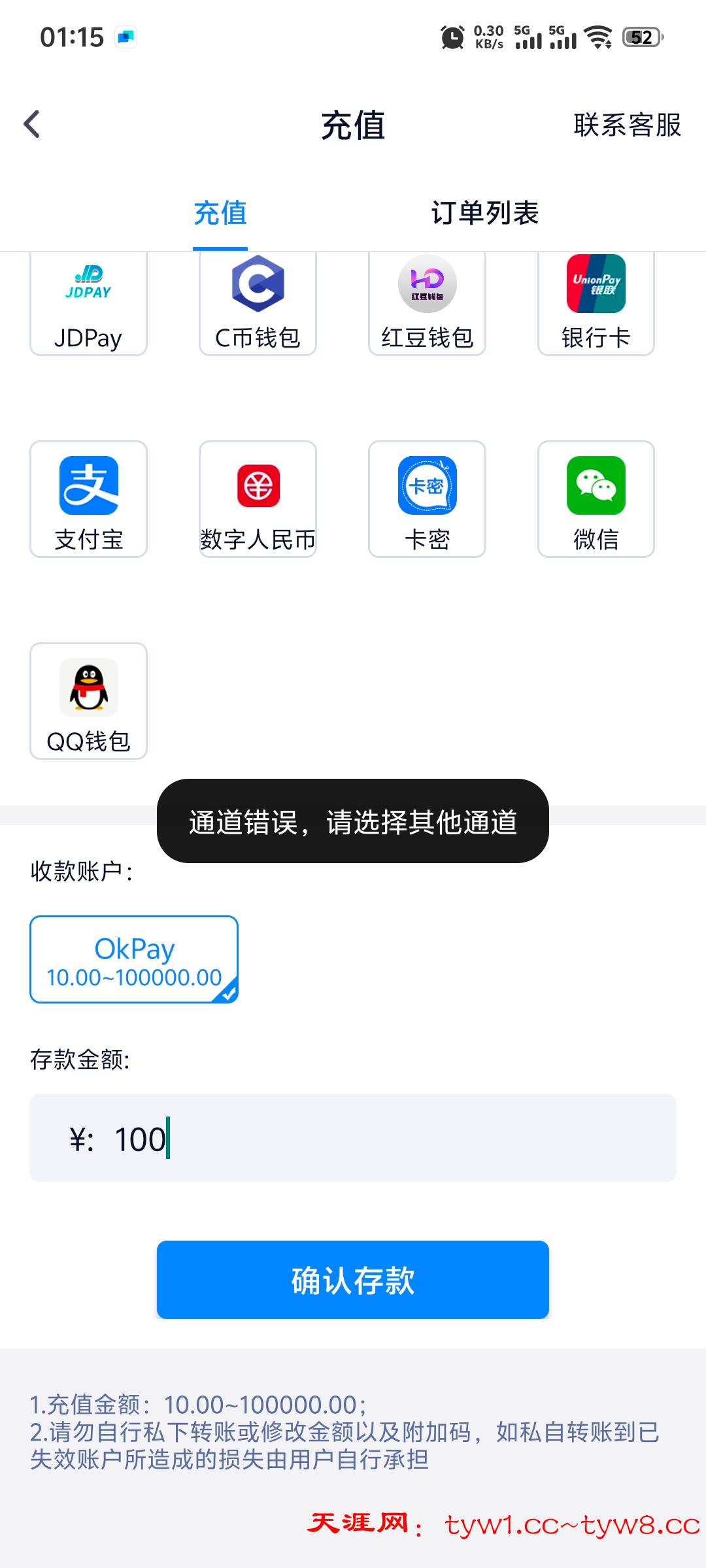This screenshot has width=706, height=1568.
Task: Tap the back arrow to go back
Action: (31, 125)
